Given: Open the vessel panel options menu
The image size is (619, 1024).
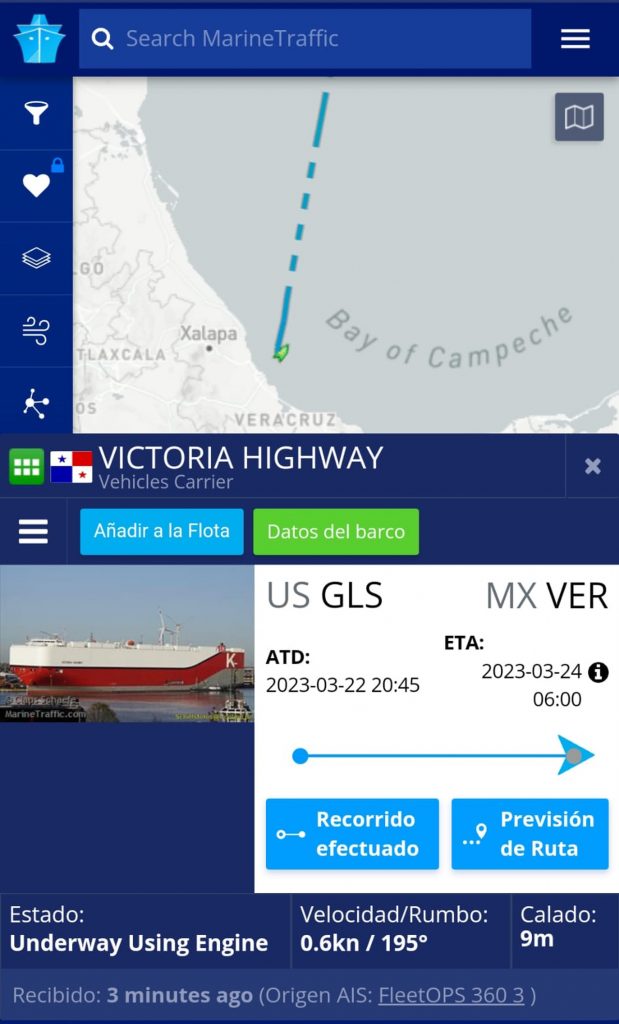Looking at the screenshot, I should pos(33,531).
